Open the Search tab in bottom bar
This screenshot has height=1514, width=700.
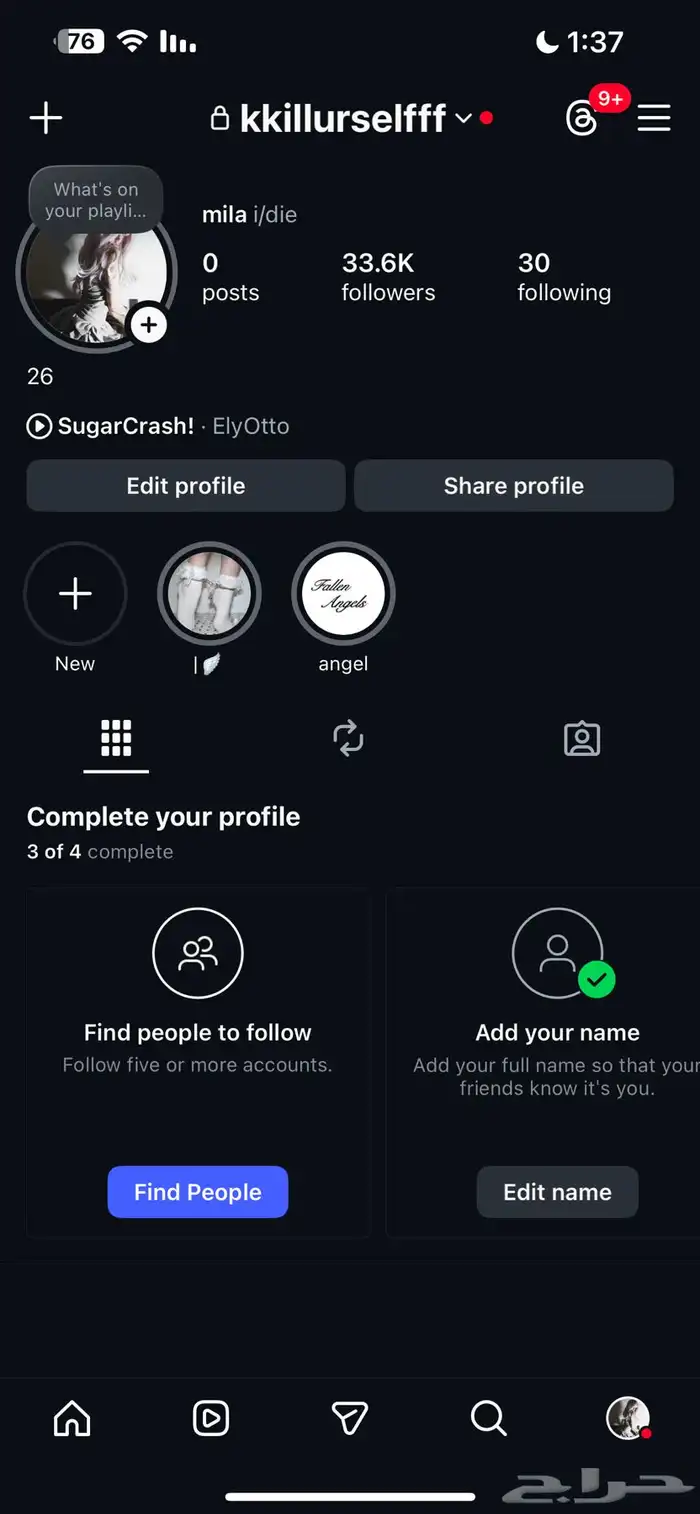pos(488,1418)
